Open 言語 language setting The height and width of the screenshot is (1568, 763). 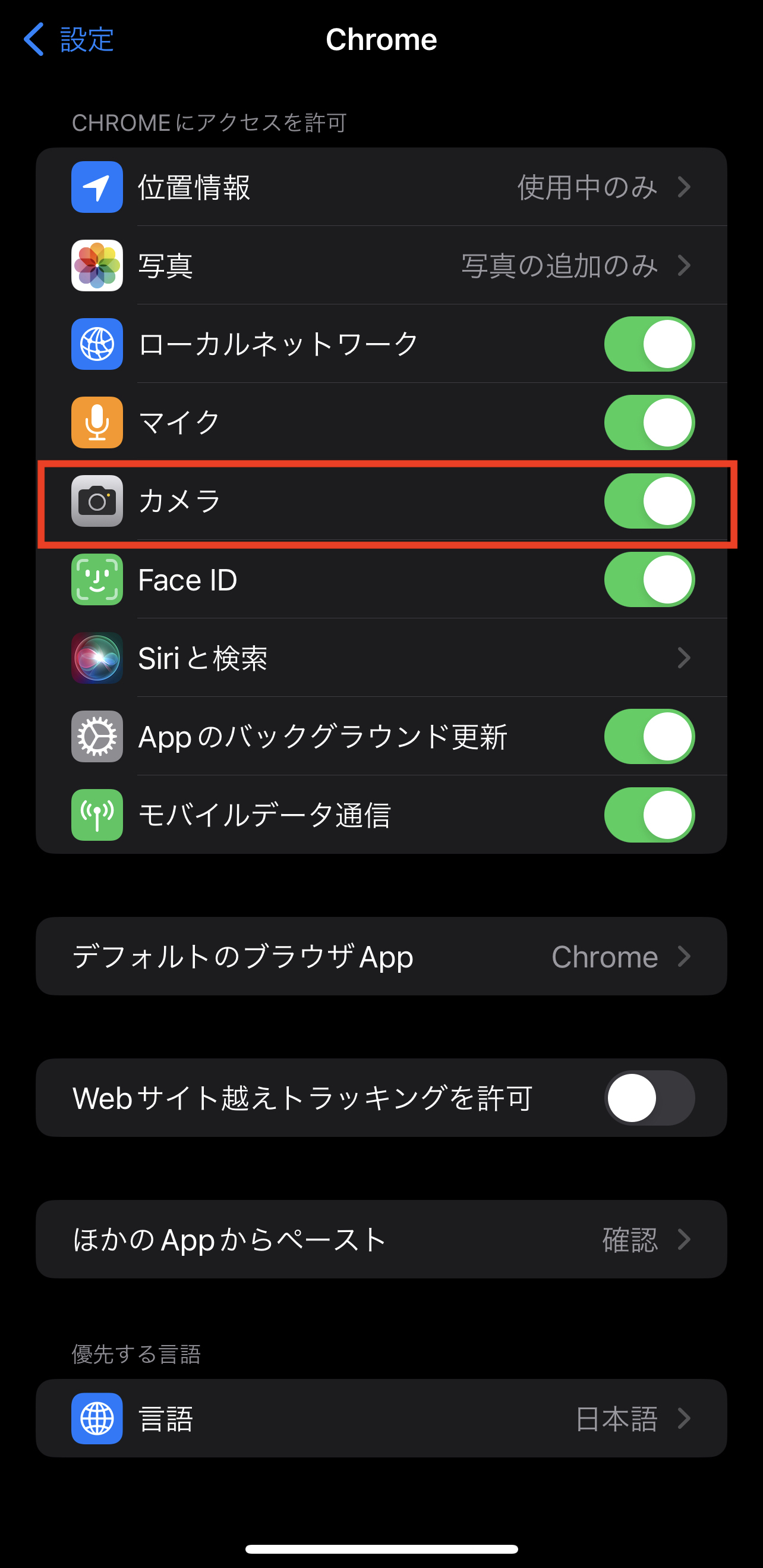381,1418
